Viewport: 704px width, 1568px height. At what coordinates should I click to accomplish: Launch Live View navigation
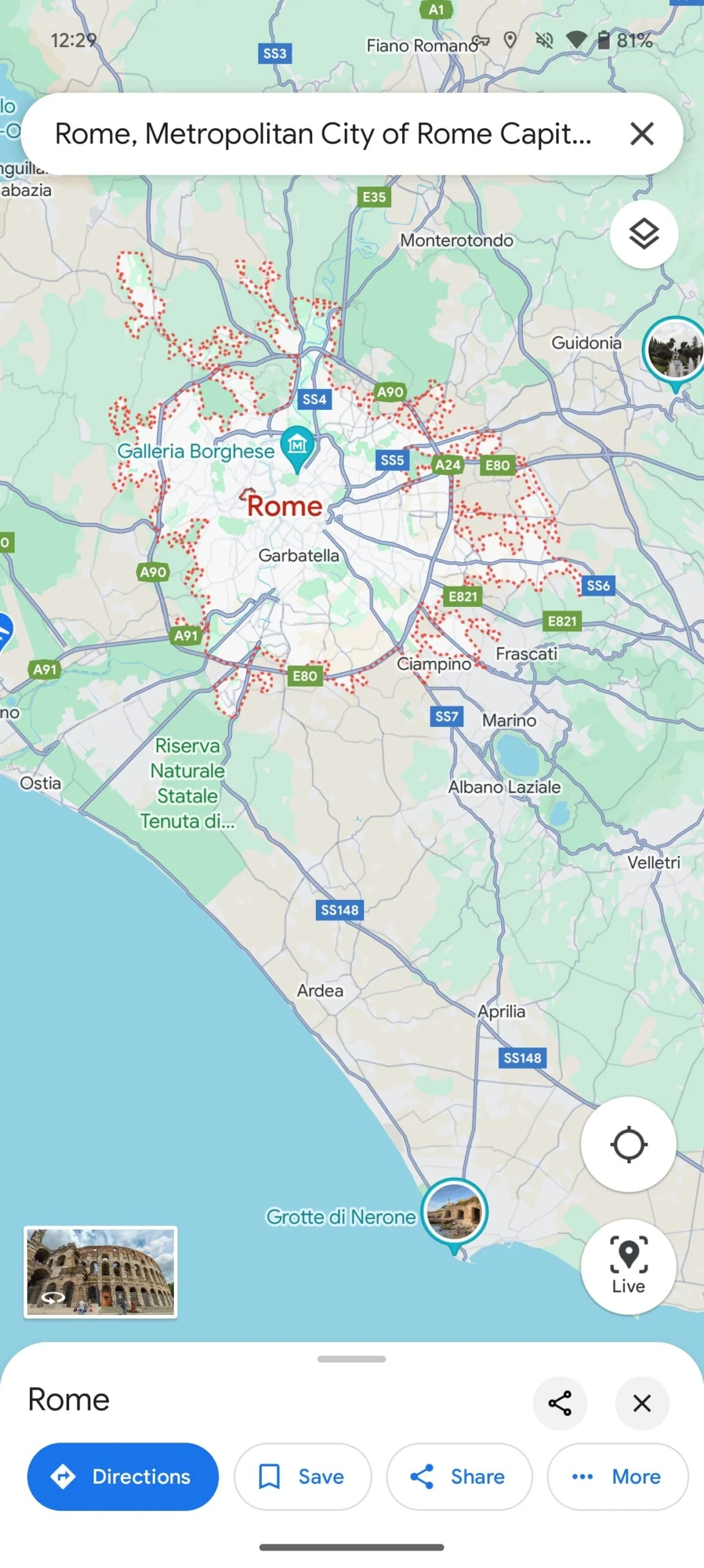pos(628,1265)
